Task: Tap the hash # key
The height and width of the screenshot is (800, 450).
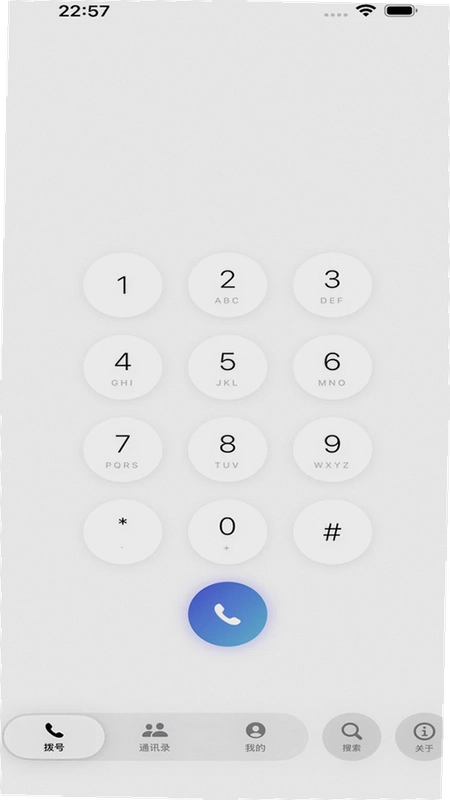Action: [x=332, y=532]
